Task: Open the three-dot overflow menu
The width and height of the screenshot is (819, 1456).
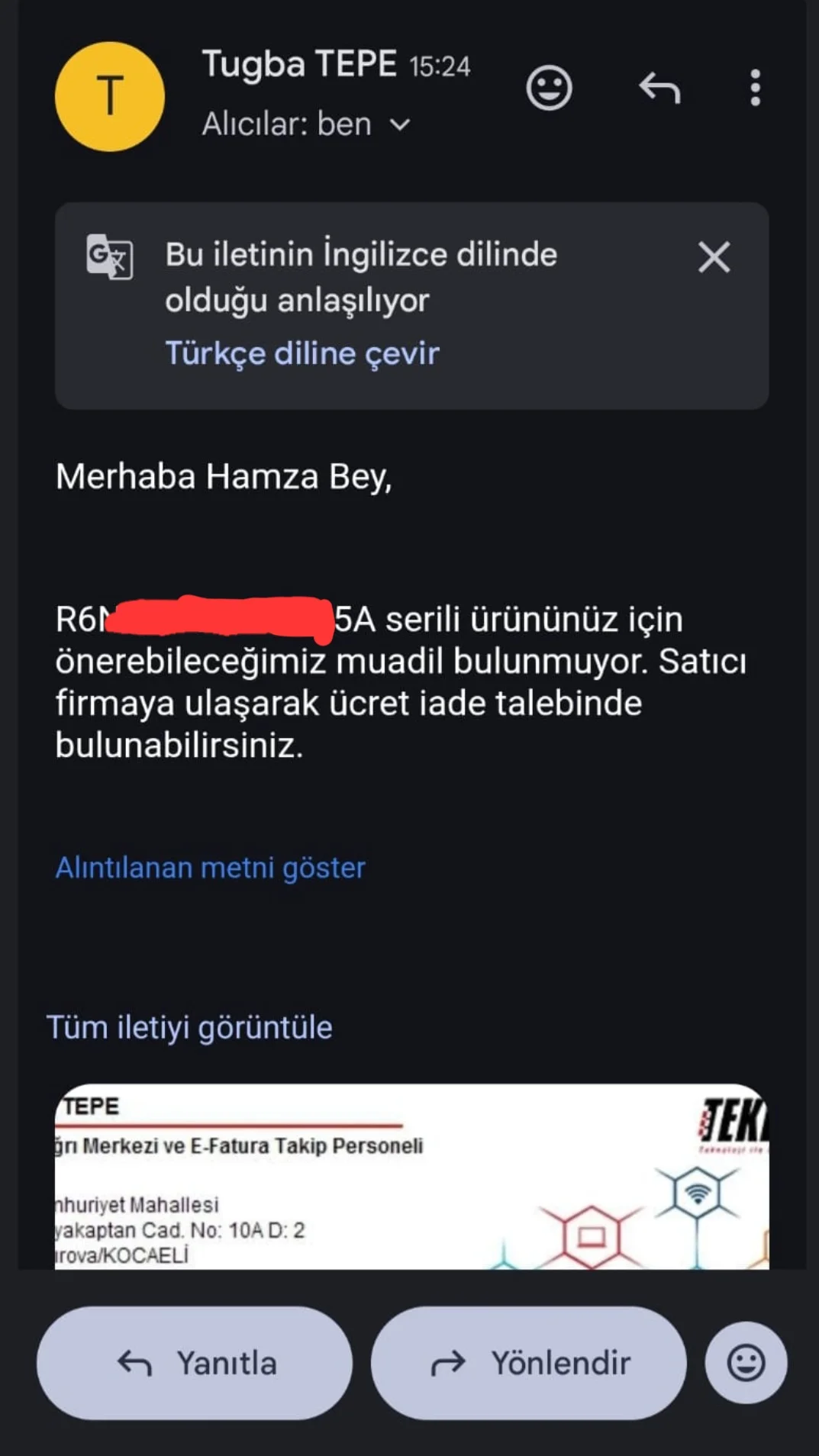Action: pos(755,88)
